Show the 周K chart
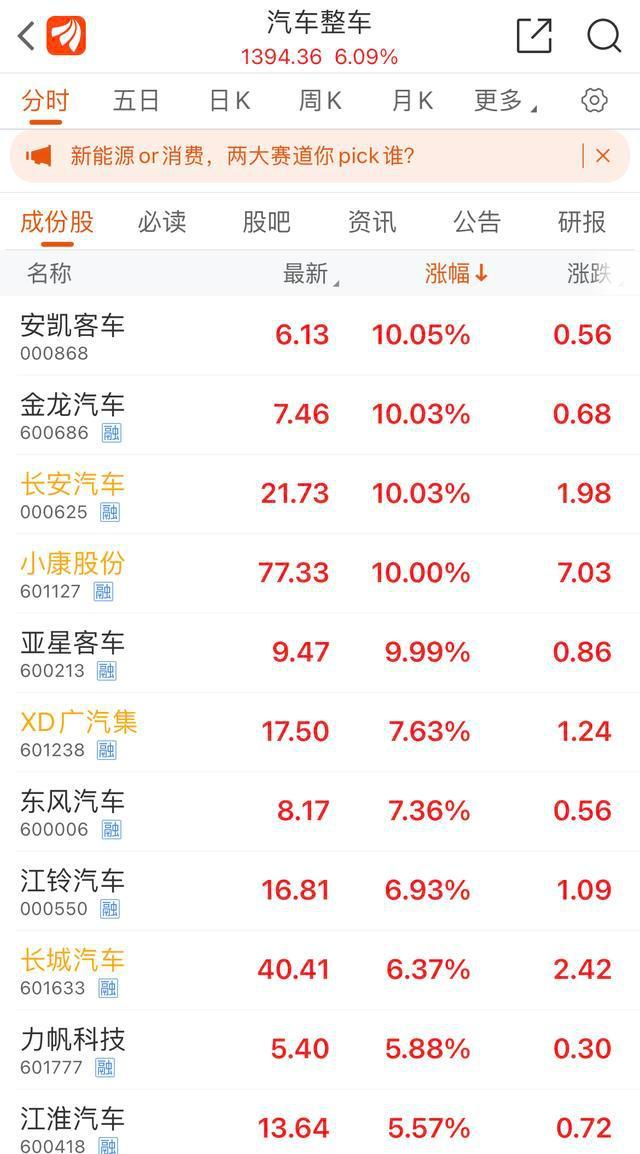The height and width of the screenshot is (1154, 640). pos(320,100)
